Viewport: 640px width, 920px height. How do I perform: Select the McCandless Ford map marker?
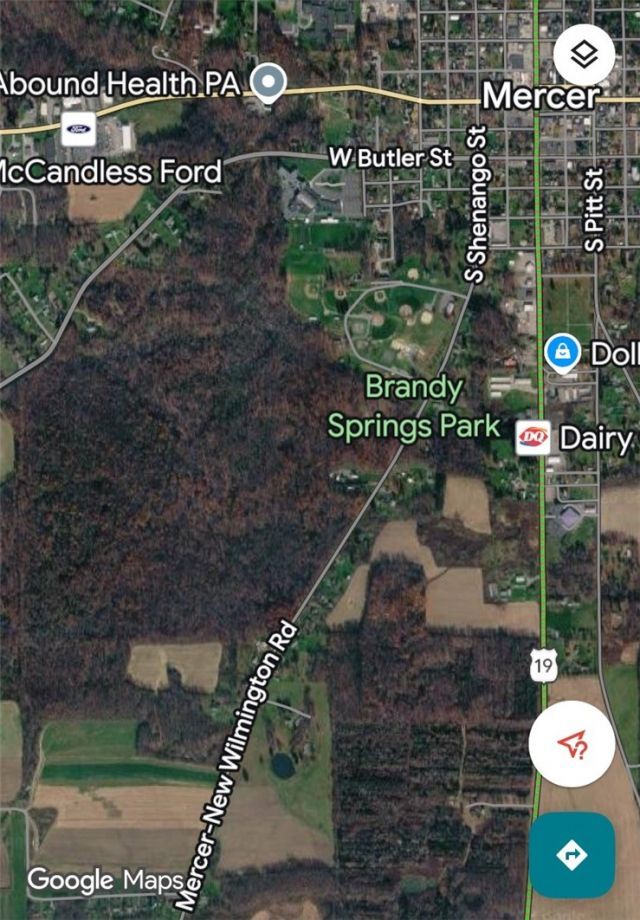pyautogui.click(x=79, y=128)
